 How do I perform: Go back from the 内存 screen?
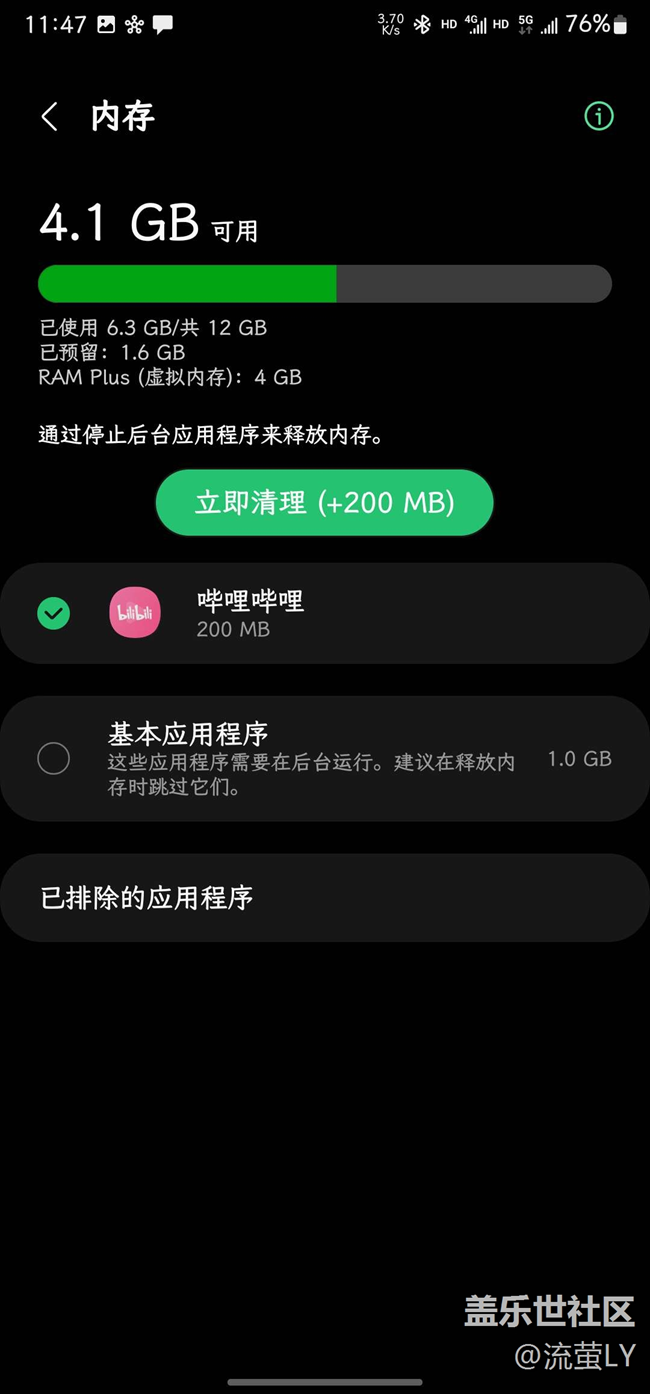click(x=49, y=117)
